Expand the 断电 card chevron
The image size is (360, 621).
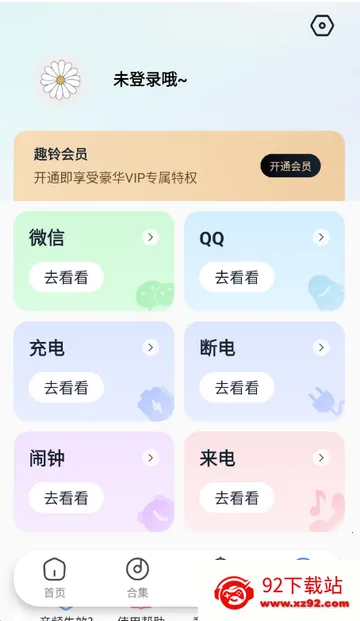click(321, 347)
